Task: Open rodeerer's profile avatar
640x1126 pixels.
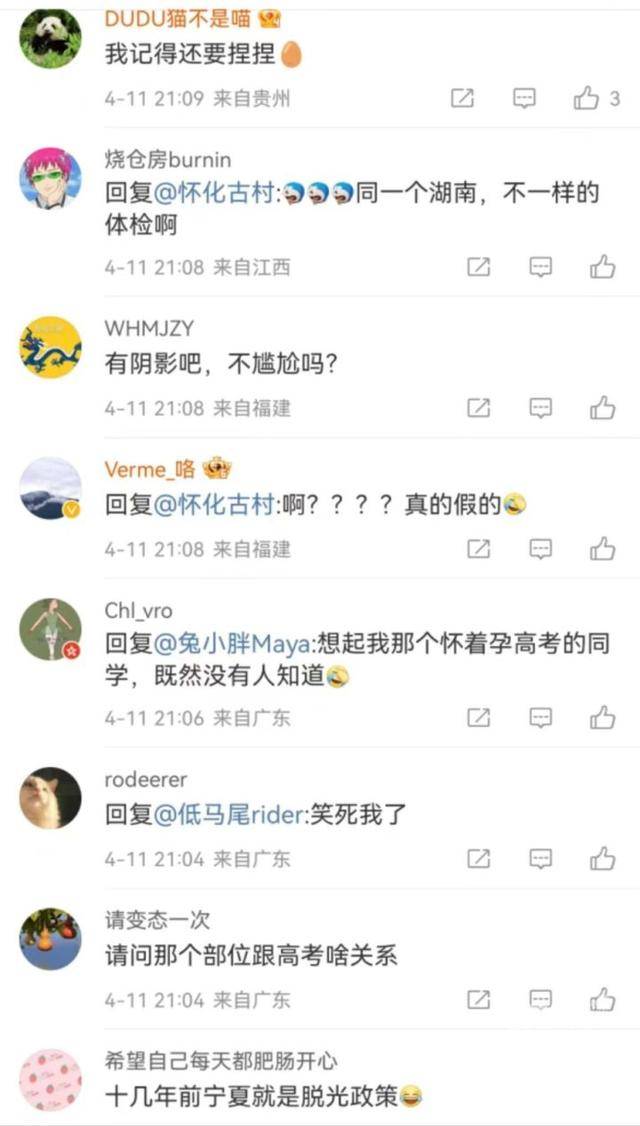Action: pos(51,798)
